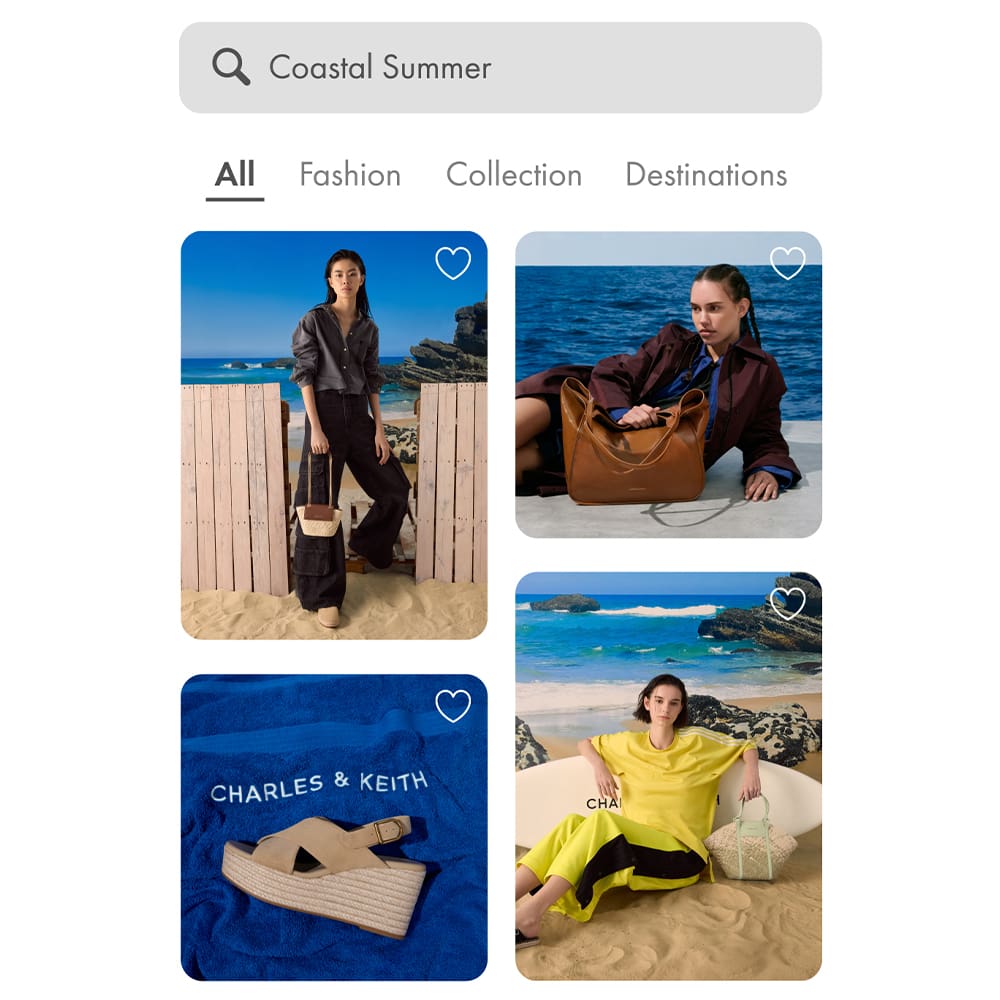
Task: Open the brown leather bag tile
Action: [668, 400]
